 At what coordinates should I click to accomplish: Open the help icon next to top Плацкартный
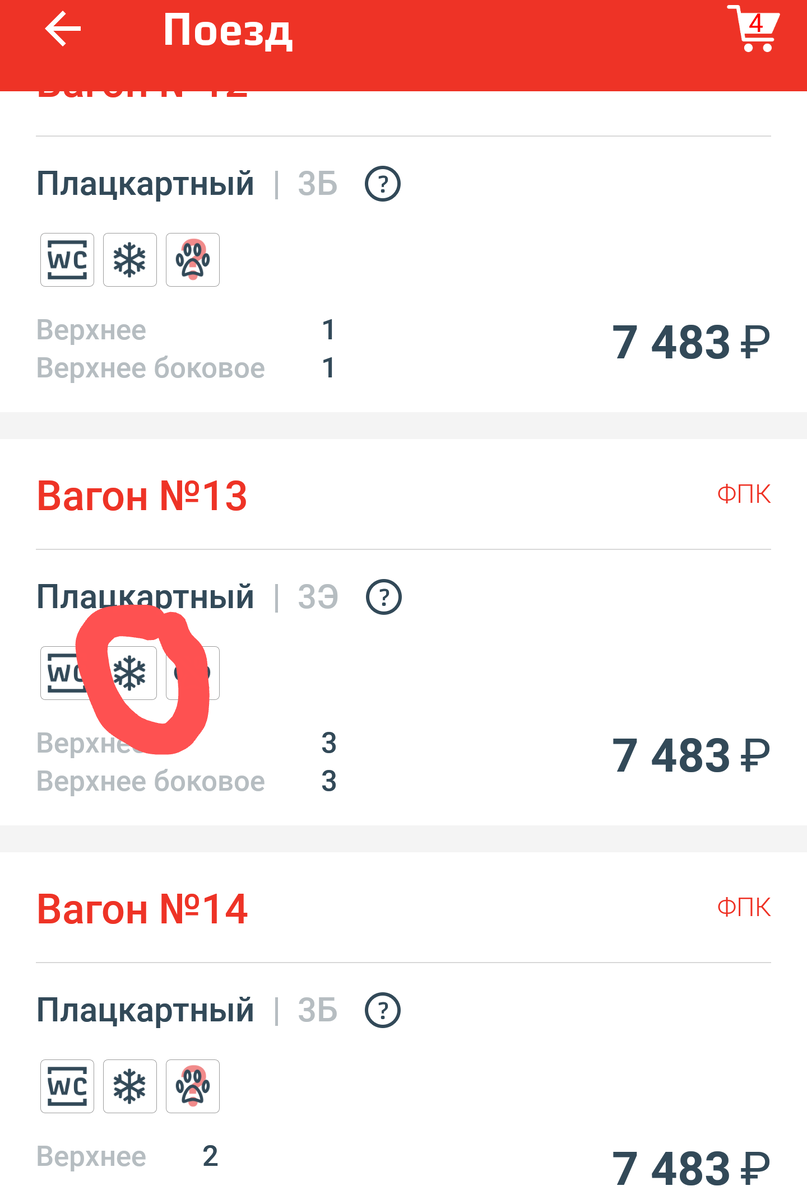click(x=383, y=184)
